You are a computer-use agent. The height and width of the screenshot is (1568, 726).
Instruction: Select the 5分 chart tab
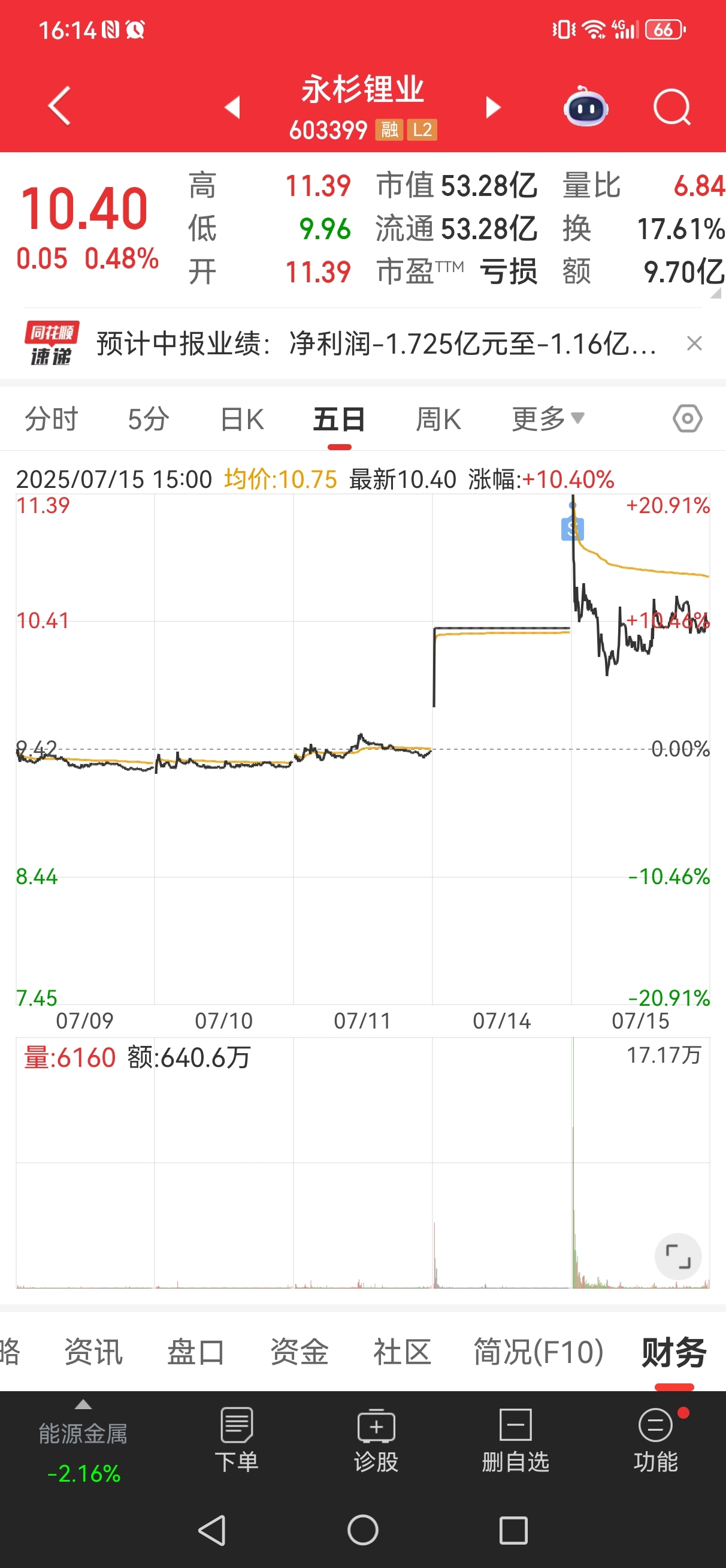point(149,419)
